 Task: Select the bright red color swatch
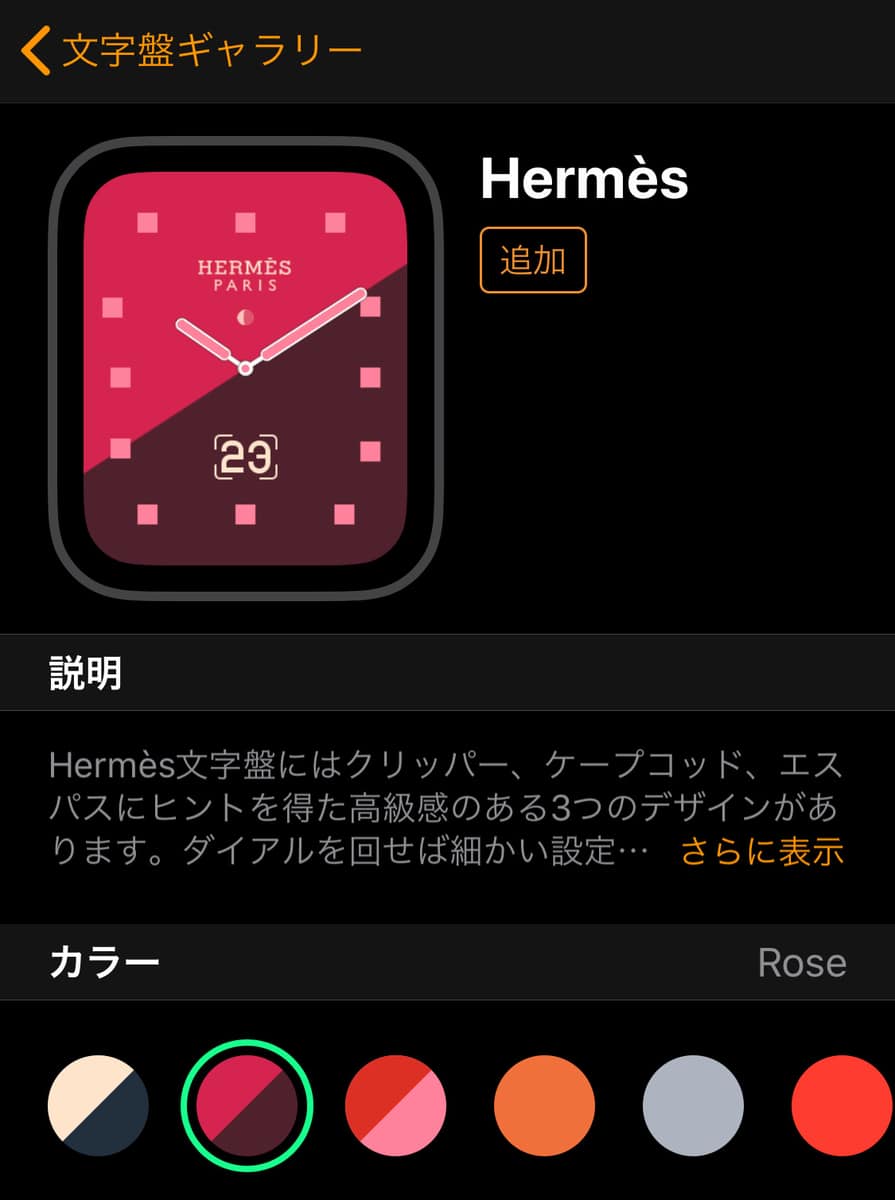(841, 1105)
